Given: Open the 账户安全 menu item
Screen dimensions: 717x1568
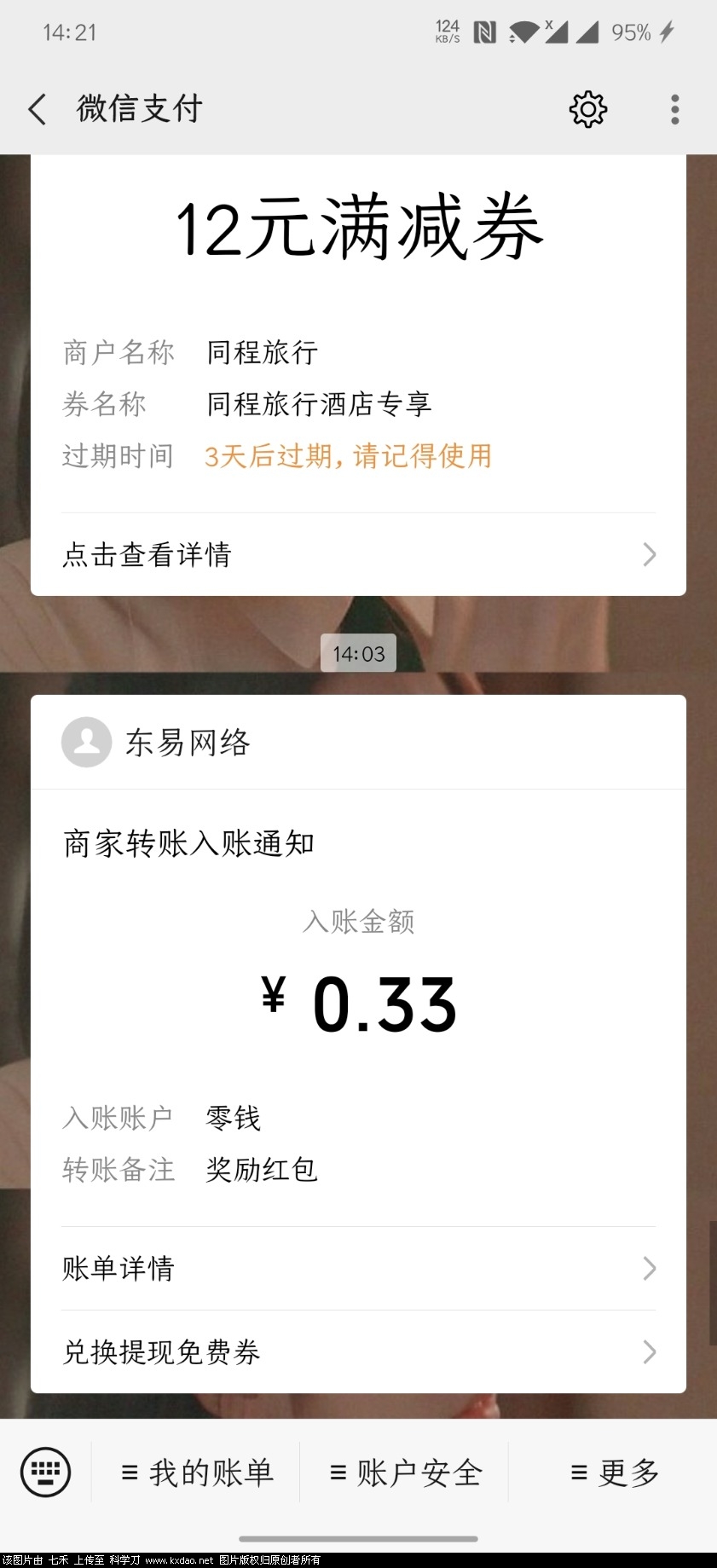Looking at the screenshot, I should click(406, 1472).
